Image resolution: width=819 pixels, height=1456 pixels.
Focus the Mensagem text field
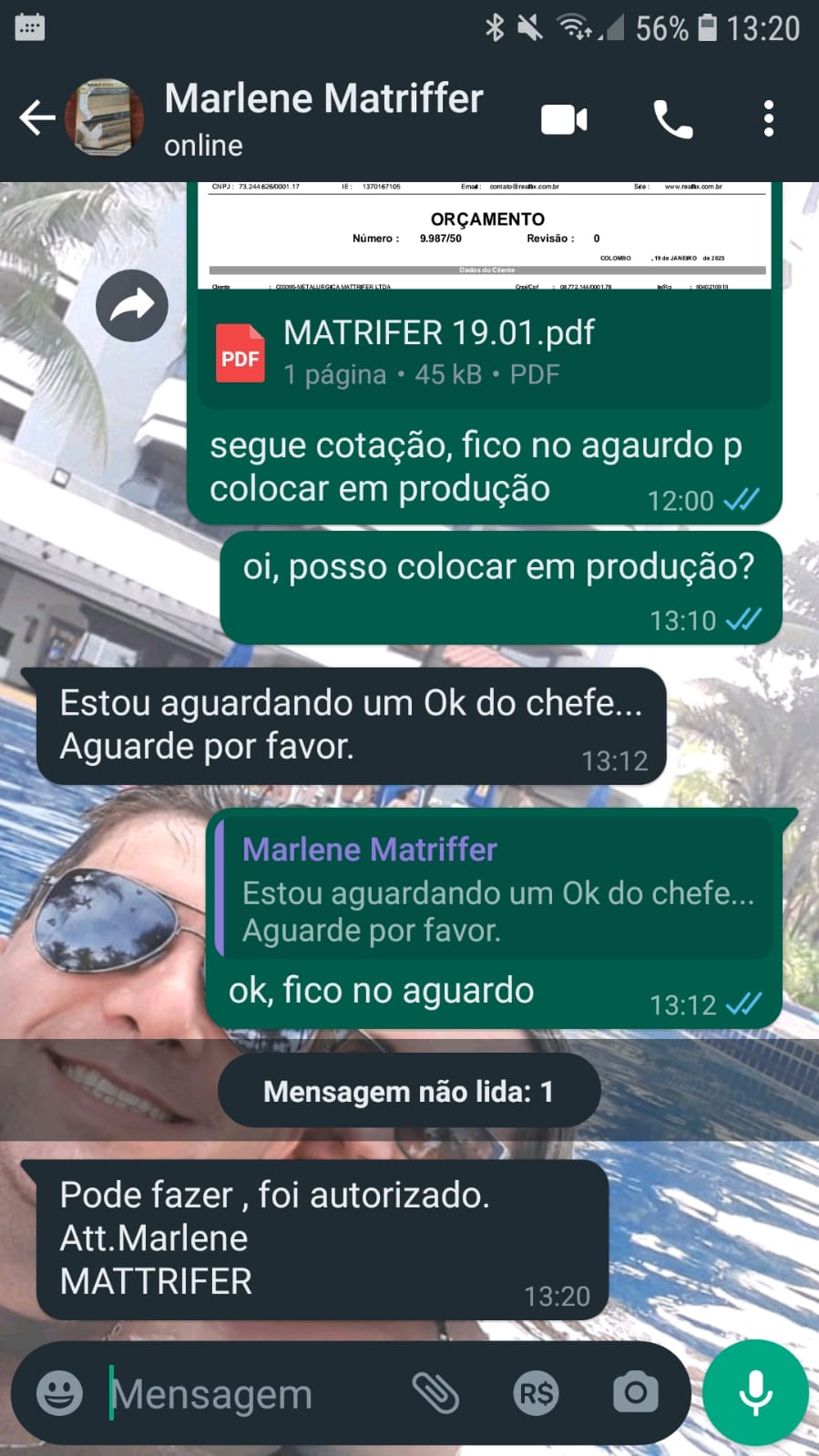(246, 1394)
